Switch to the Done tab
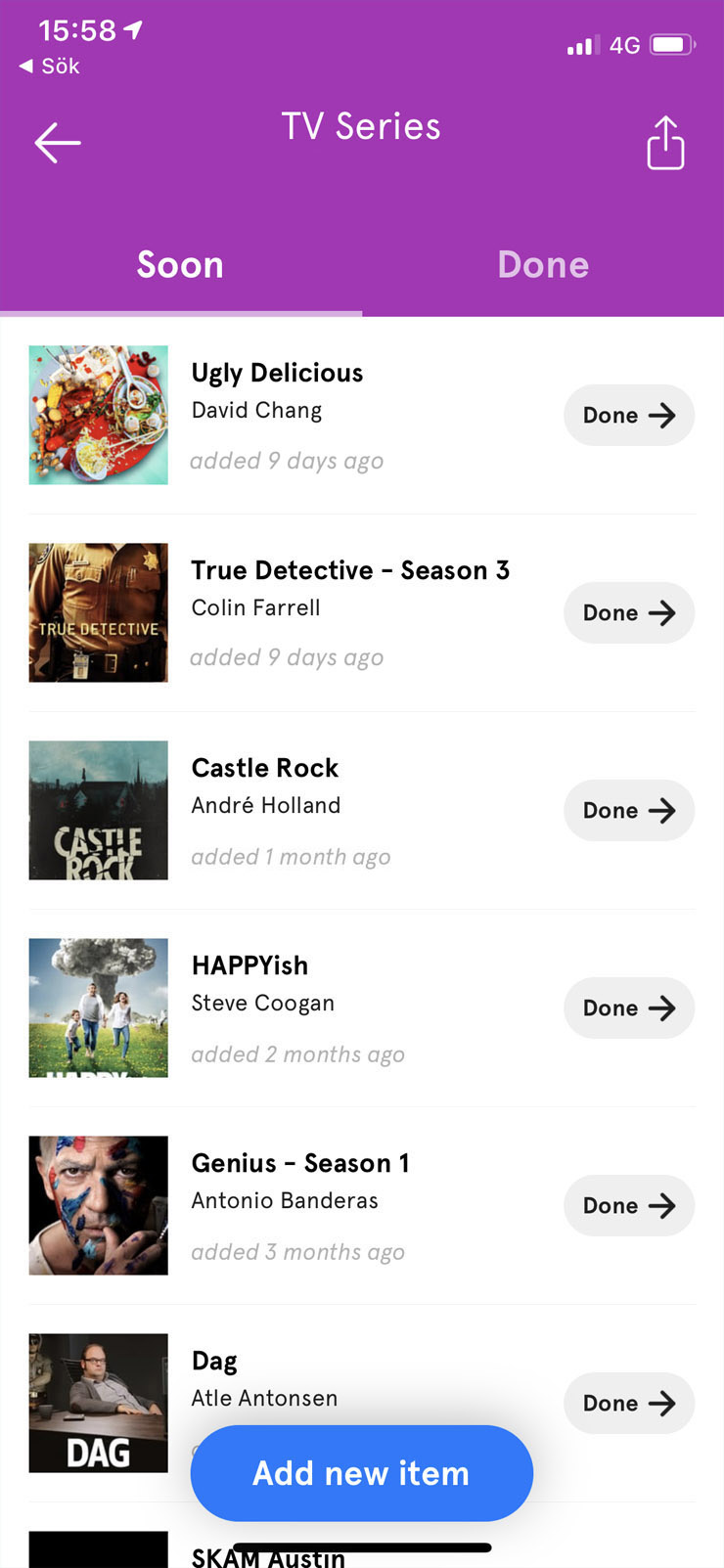724x1568 pixels. tap(543, 265)
